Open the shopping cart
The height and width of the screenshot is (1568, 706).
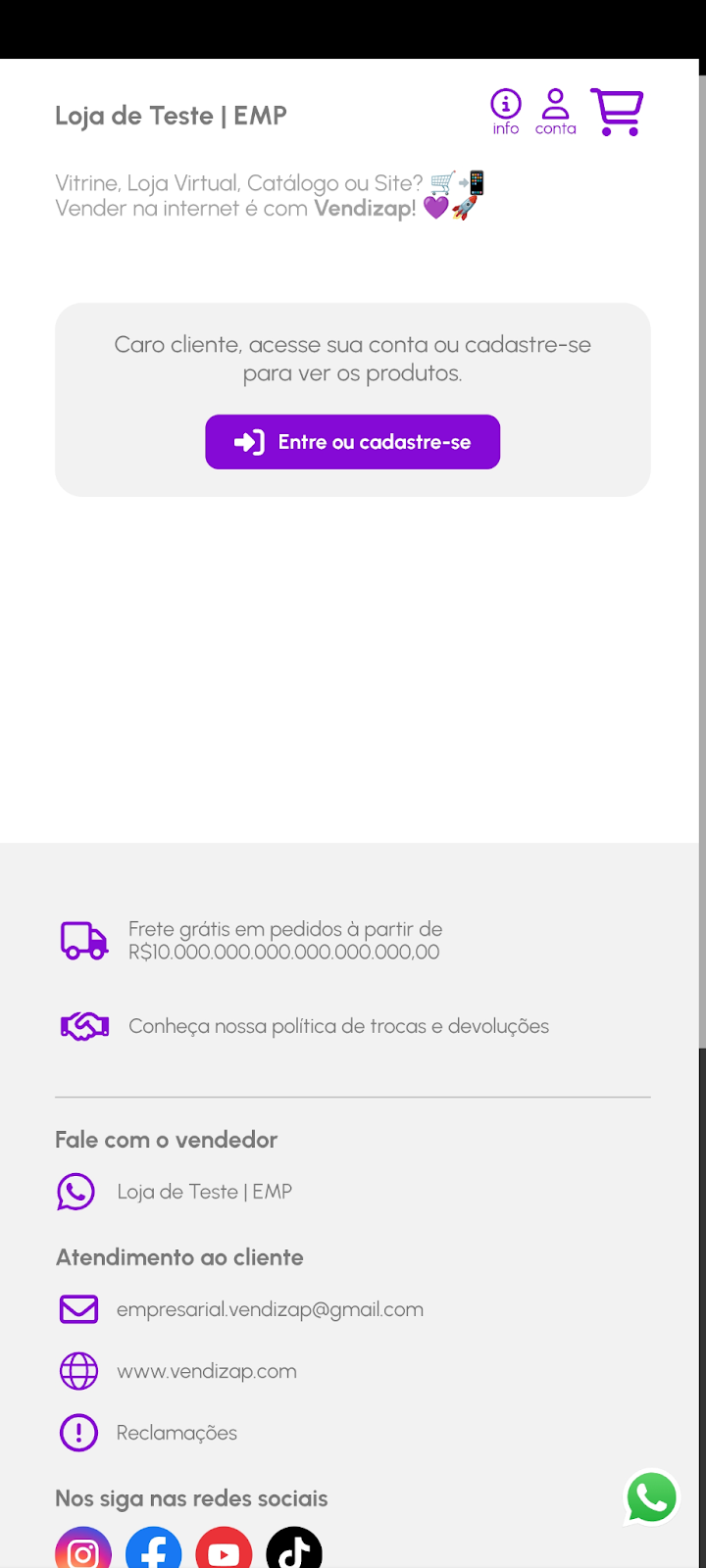coord(617,112)
